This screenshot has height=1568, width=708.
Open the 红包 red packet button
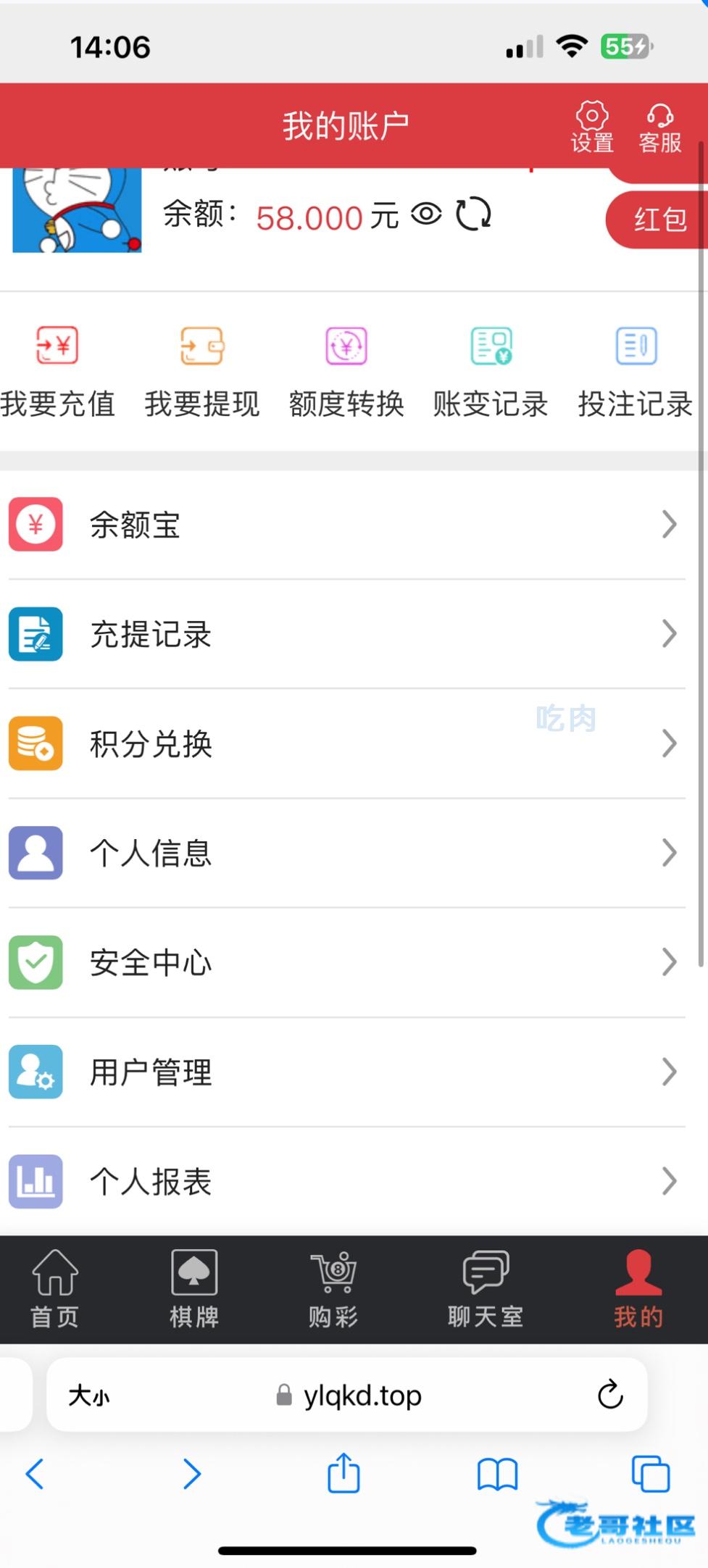pos(658,220)
